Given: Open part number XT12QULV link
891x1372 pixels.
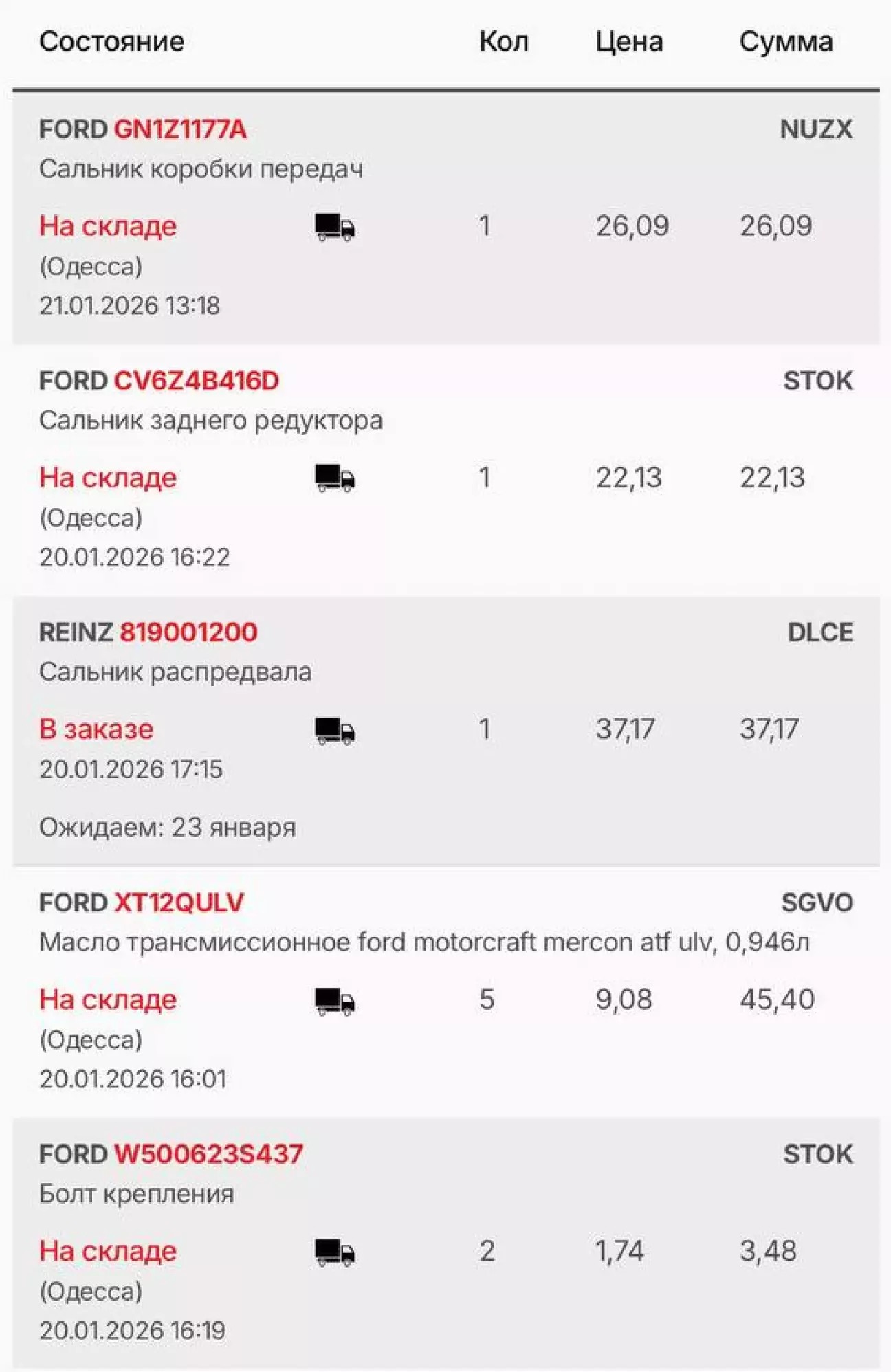Looking at the screenshot, I should click(x=179, y=903).
